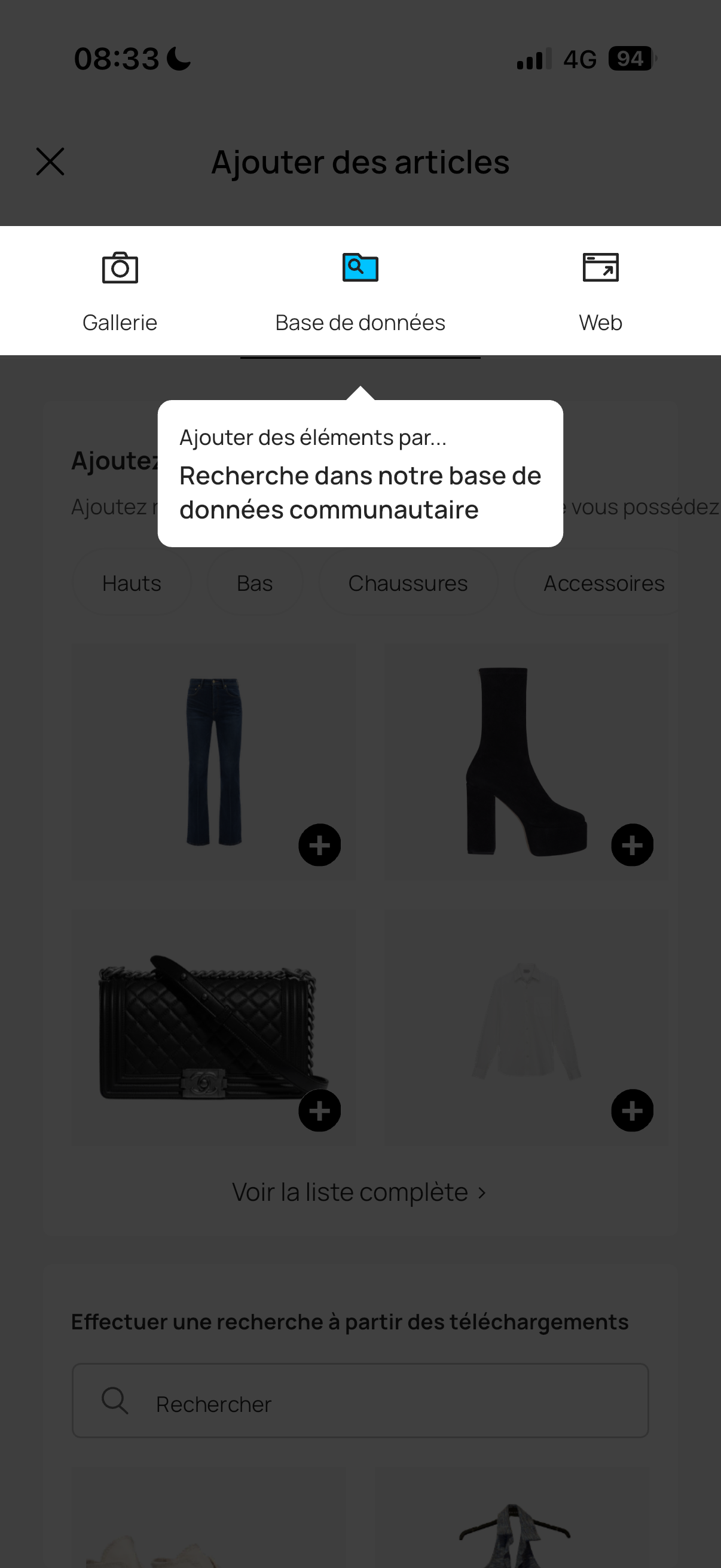
Task: Add the black platform boot
Action: pos(632,845)
